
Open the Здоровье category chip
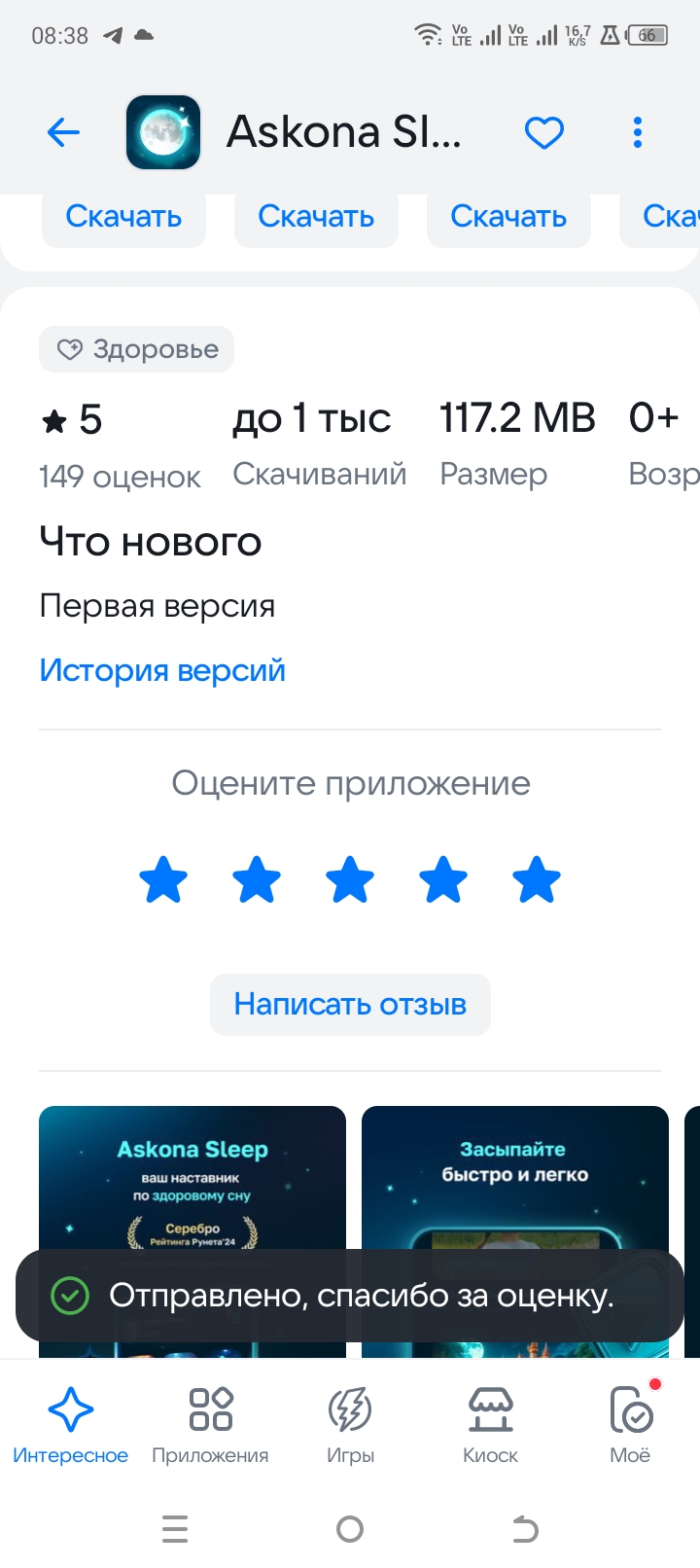[137, 349]
